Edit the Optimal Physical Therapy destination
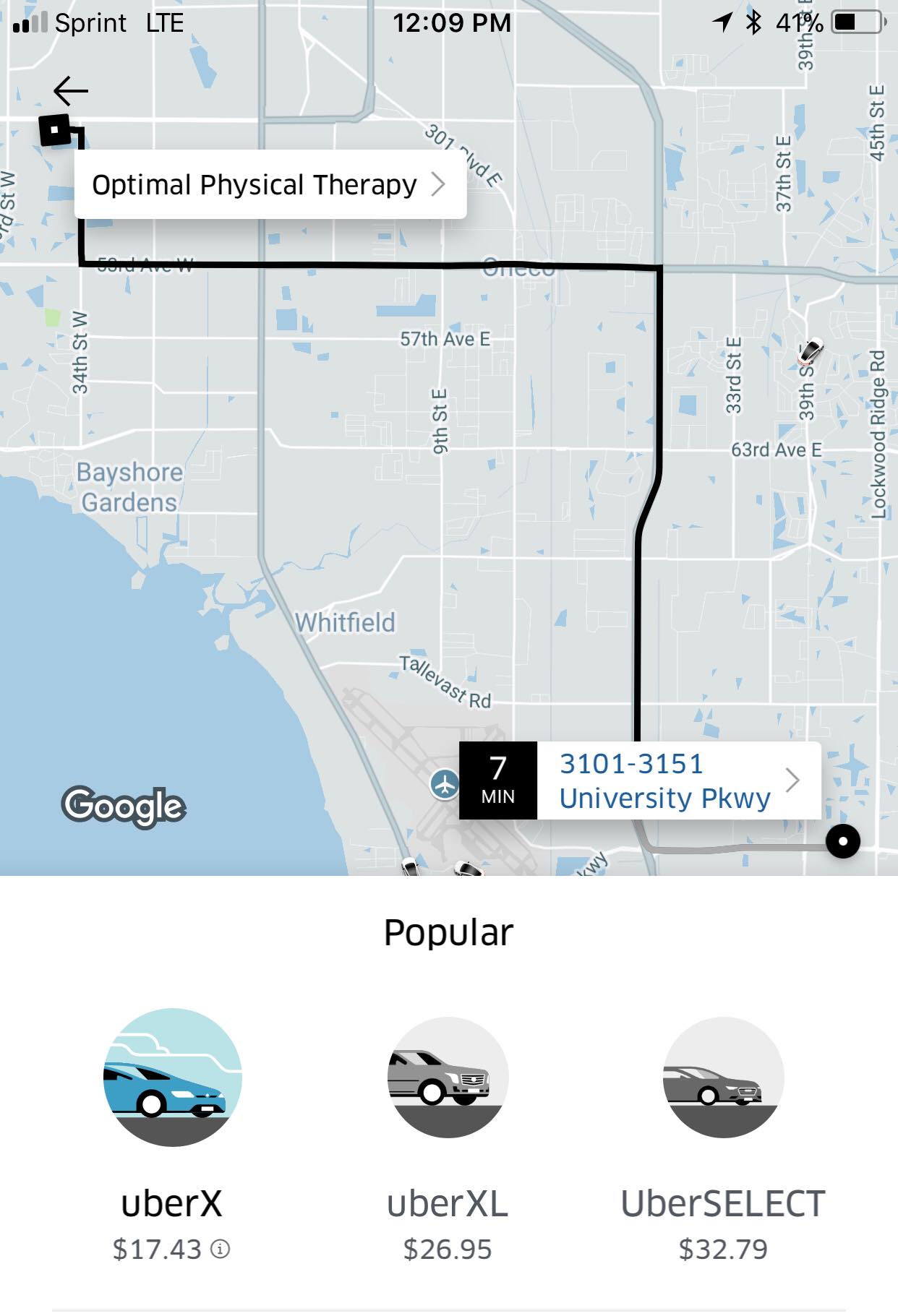Image resolution: width=898 pixels, height=1316 pixels. [x=270, y=185]
